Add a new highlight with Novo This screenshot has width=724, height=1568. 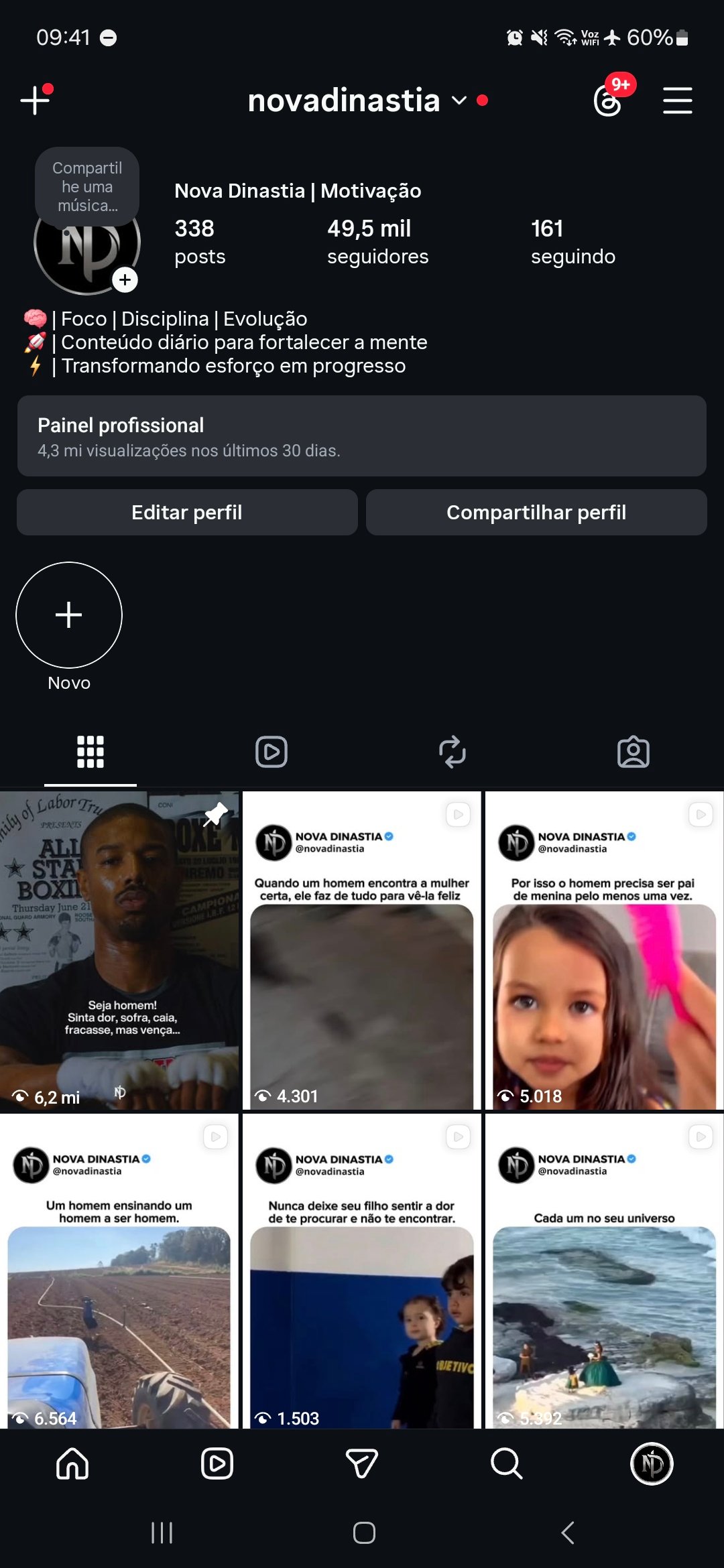point(69,615)
